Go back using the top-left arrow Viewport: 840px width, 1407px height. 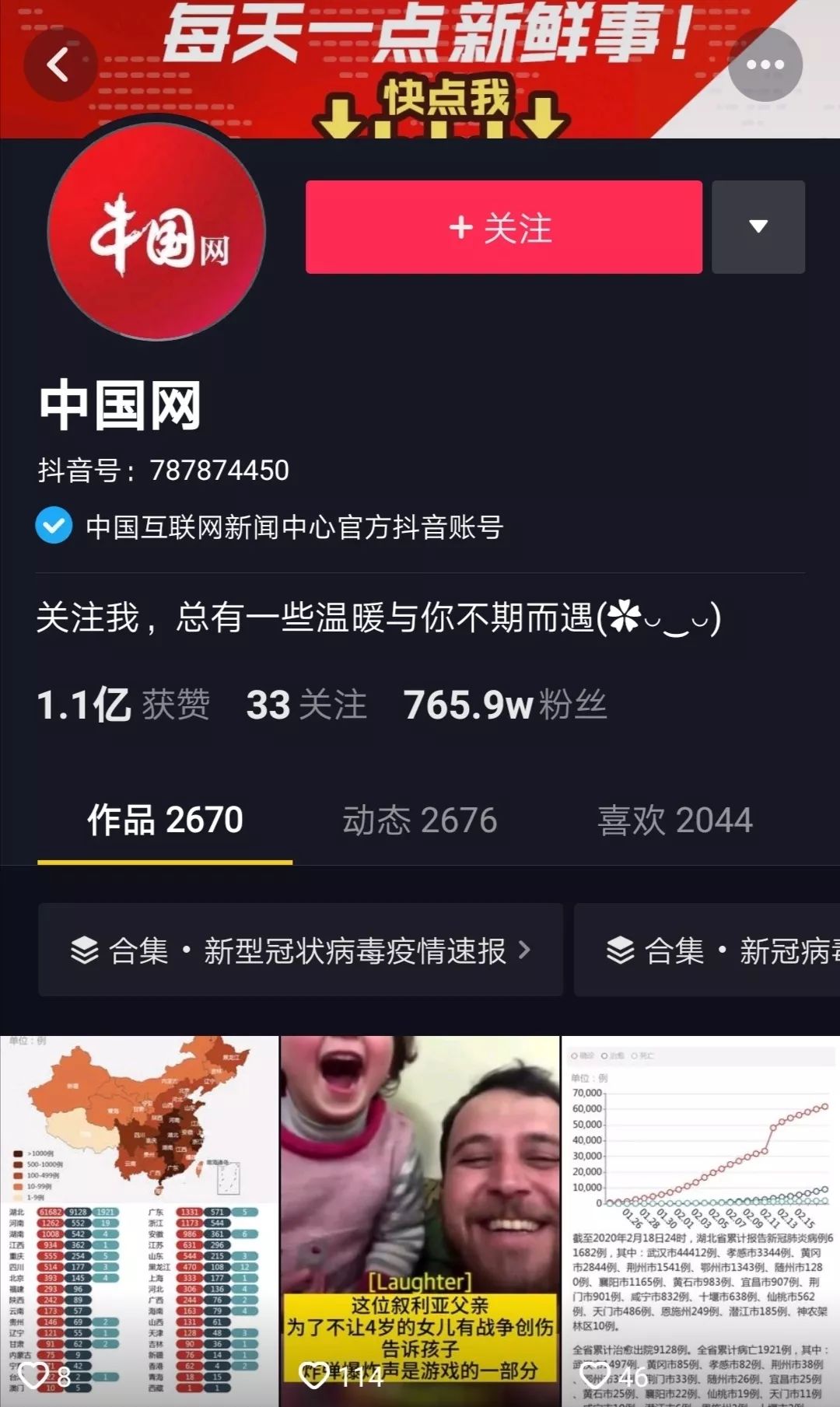coord(60,65)
